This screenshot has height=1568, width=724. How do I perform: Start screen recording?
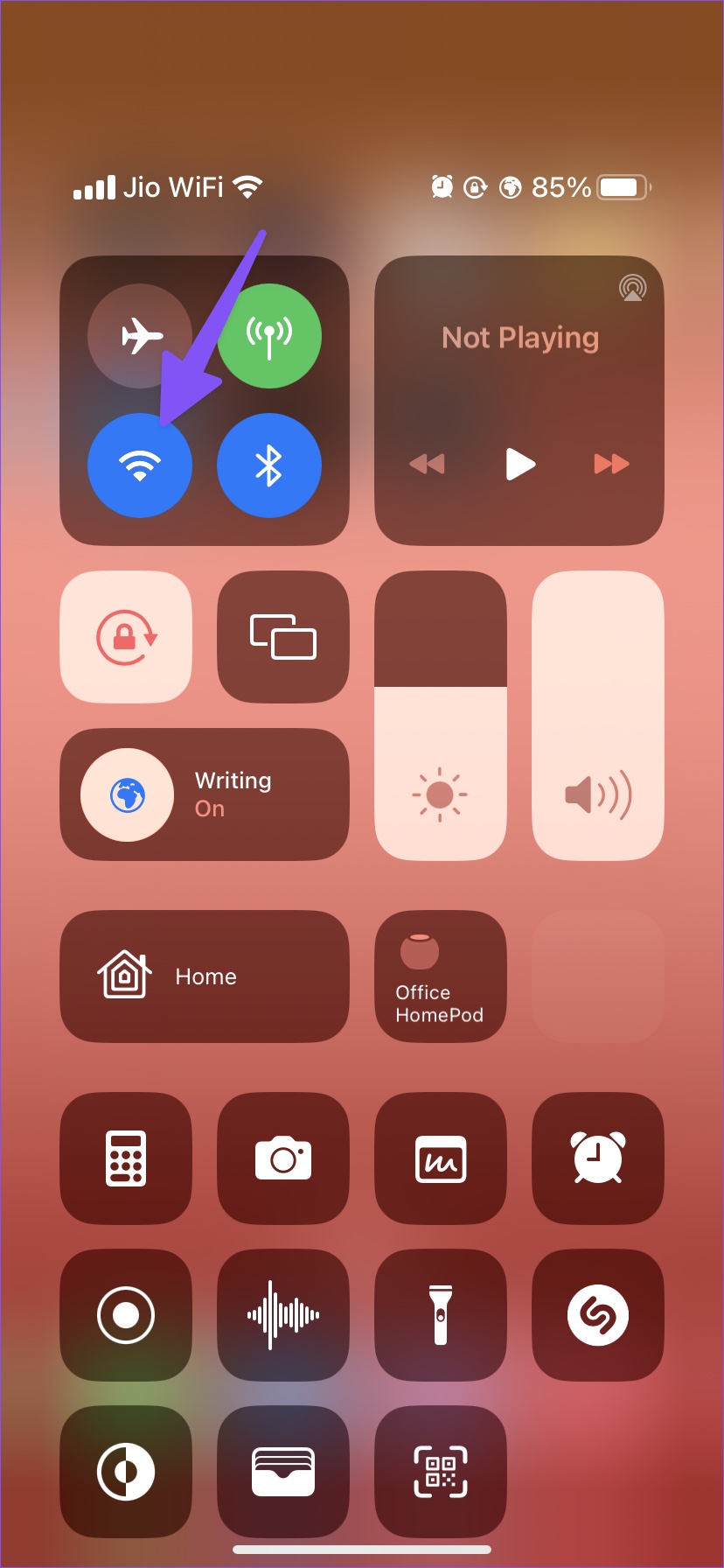tap(126, 1315)
